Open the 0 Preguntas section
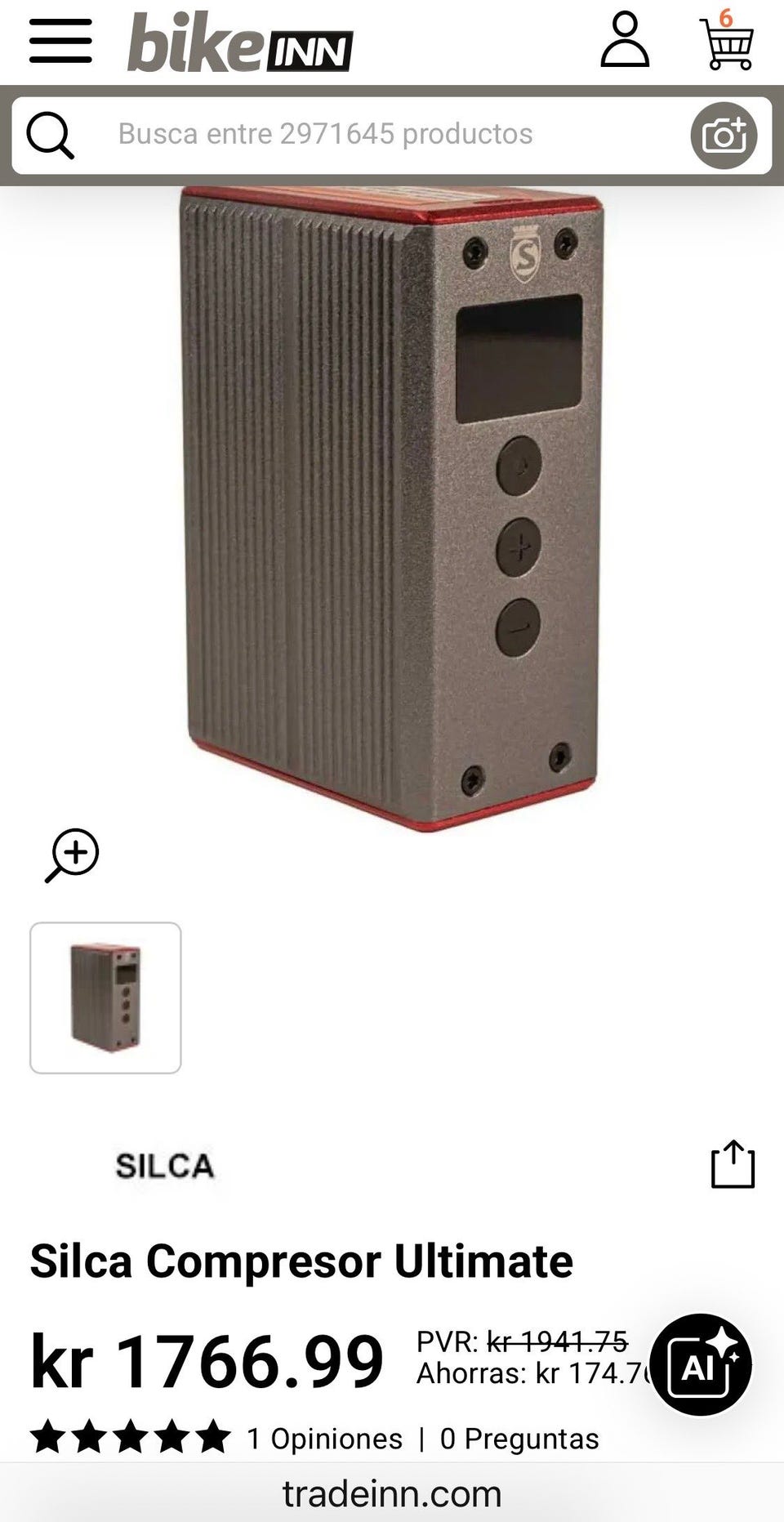Image resolution: width=784 pixels, height=1522 pixels. pos(519,1439)
